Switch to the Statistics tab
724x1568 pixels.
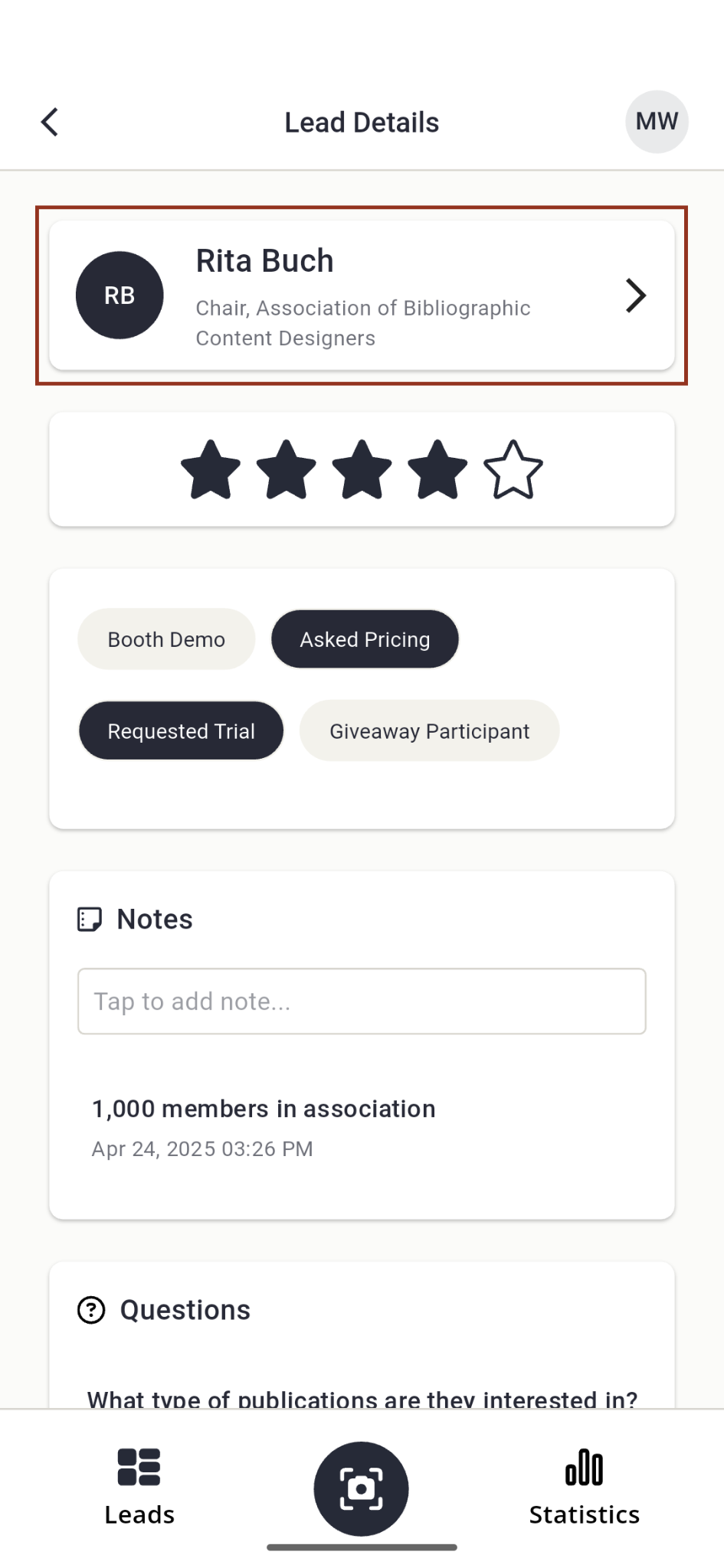coord(584,1487)
